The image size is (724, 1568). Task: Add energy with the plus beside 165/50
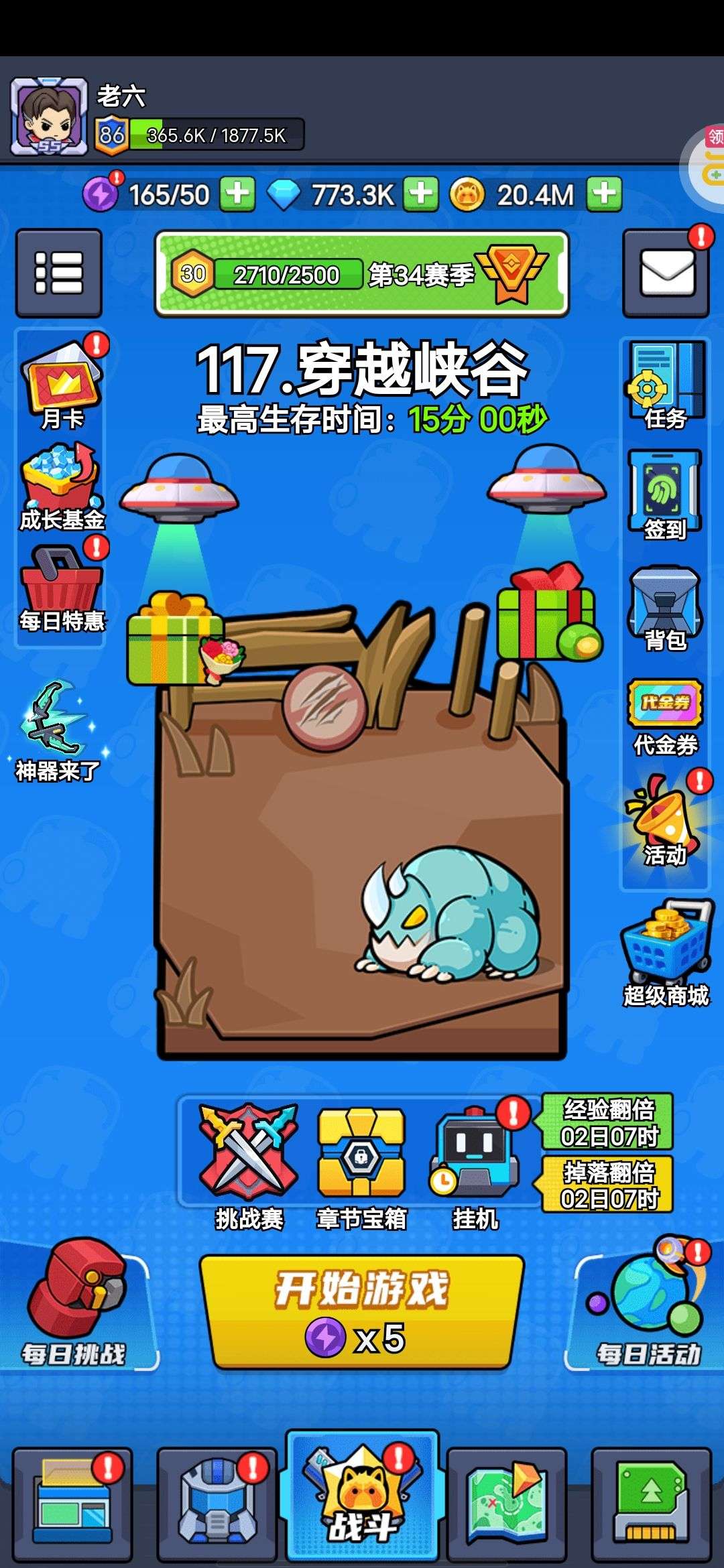[238, 194]
